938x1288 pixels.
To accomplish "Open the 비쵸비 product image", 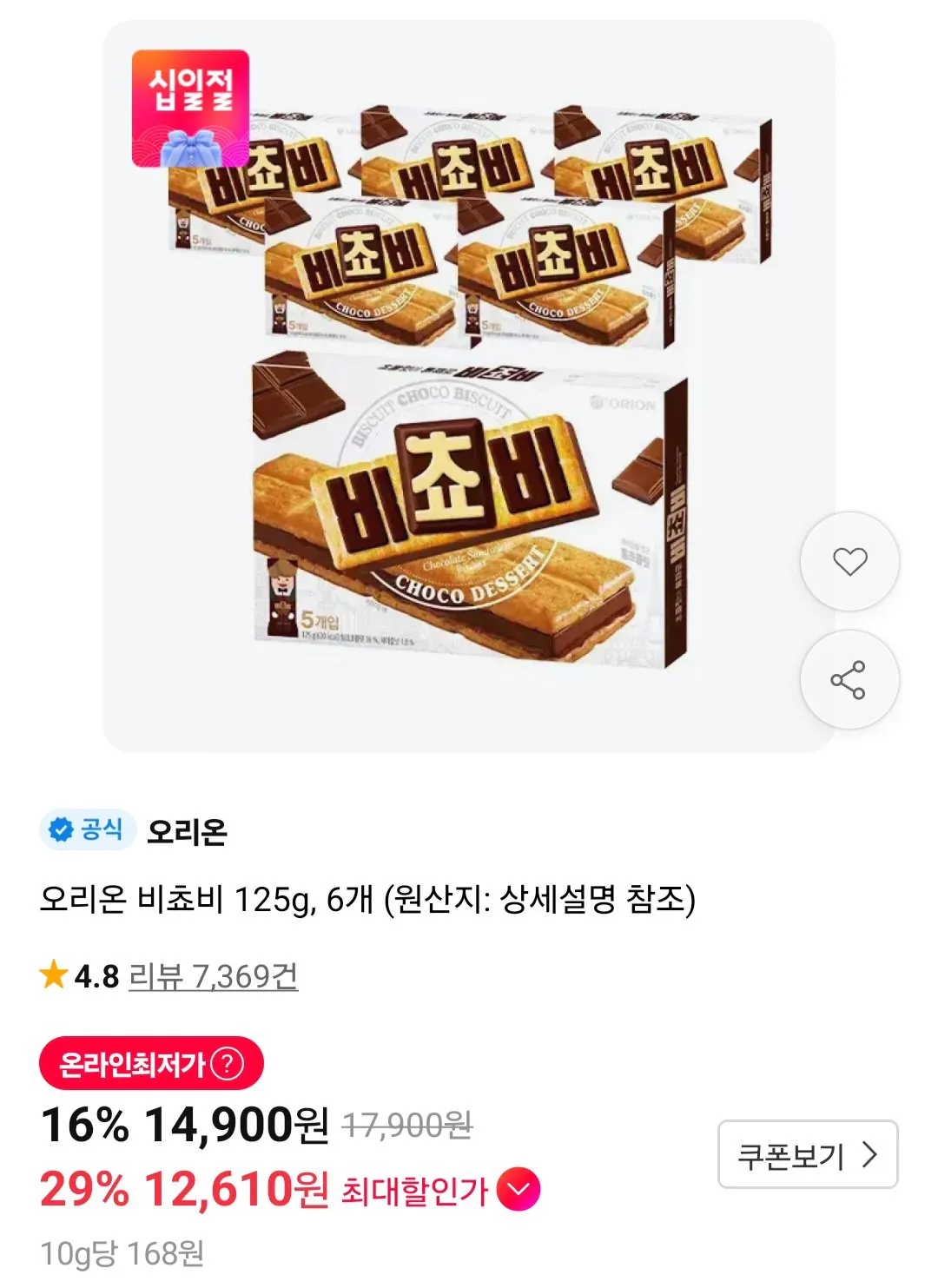I will [469, 386].
